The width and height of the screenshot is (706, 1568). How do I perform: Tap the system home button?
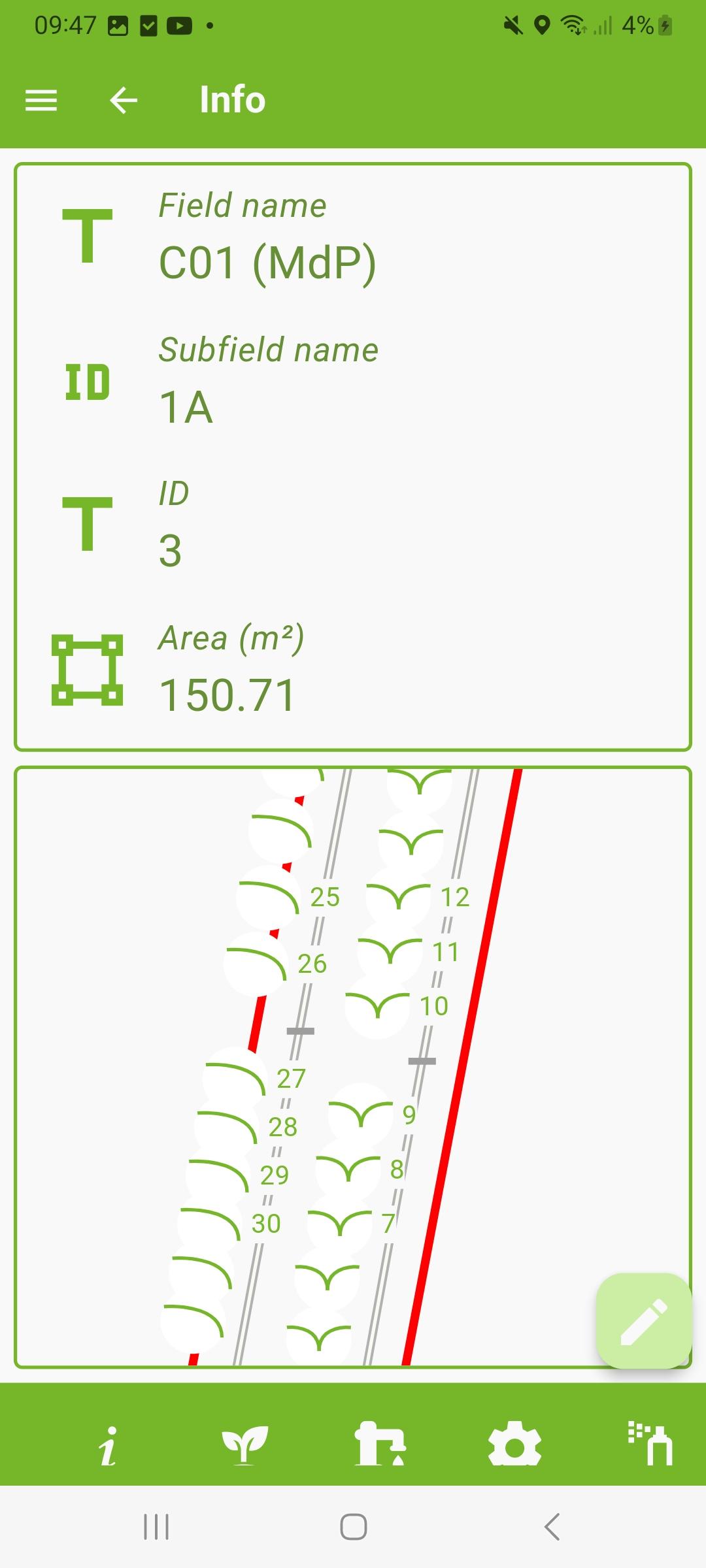pos(353,1527)
